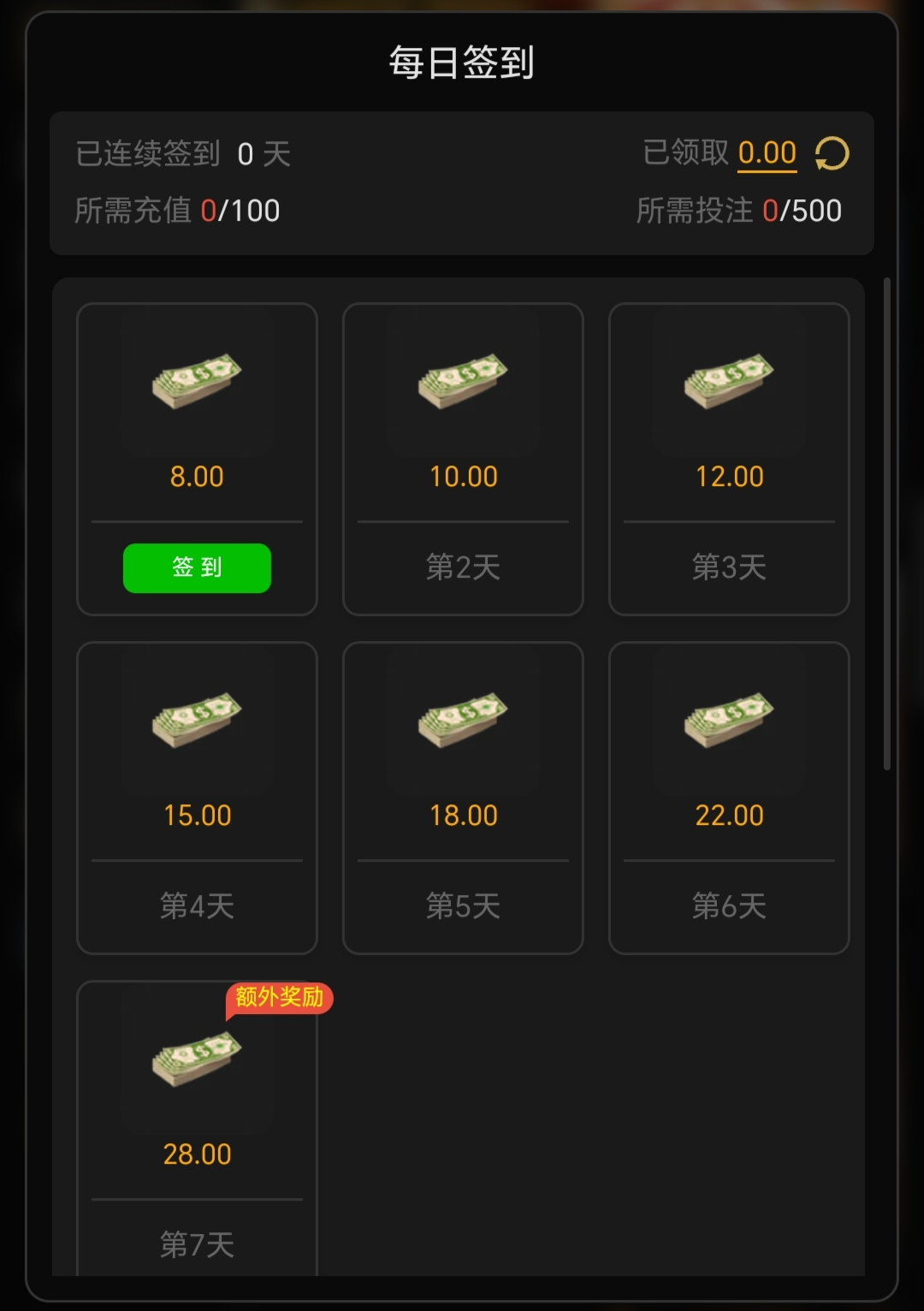The width and height of the screenshot is (924, 1311).
Task: Select the 第2天 reward card of 10.00
Action: coord(463,459)
